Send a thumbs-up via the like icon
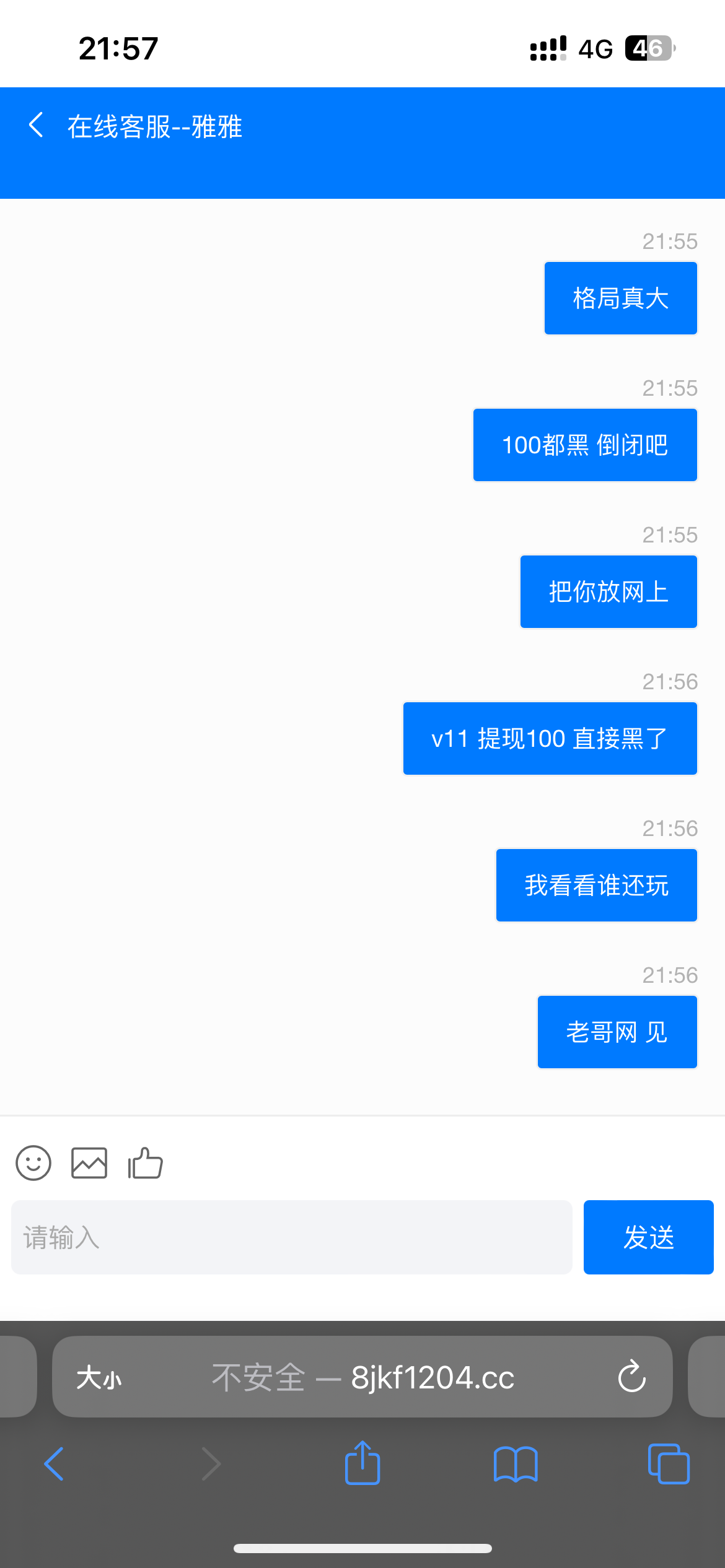725x1568 pixels. [x=145, y=1162]
